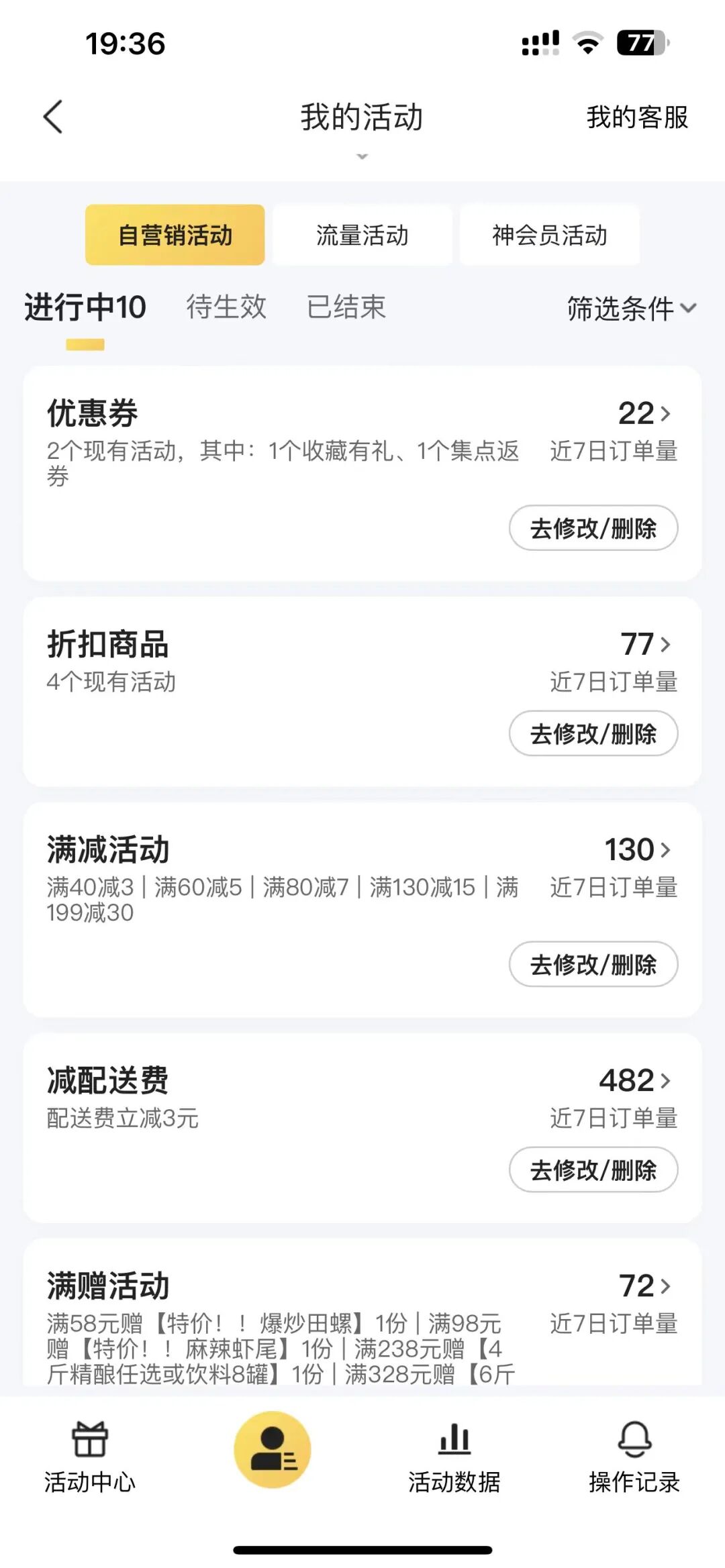Tap 去修改/删除 for 减配送费
Screen dimensions: 725x1568
(x=593, y=1170)
